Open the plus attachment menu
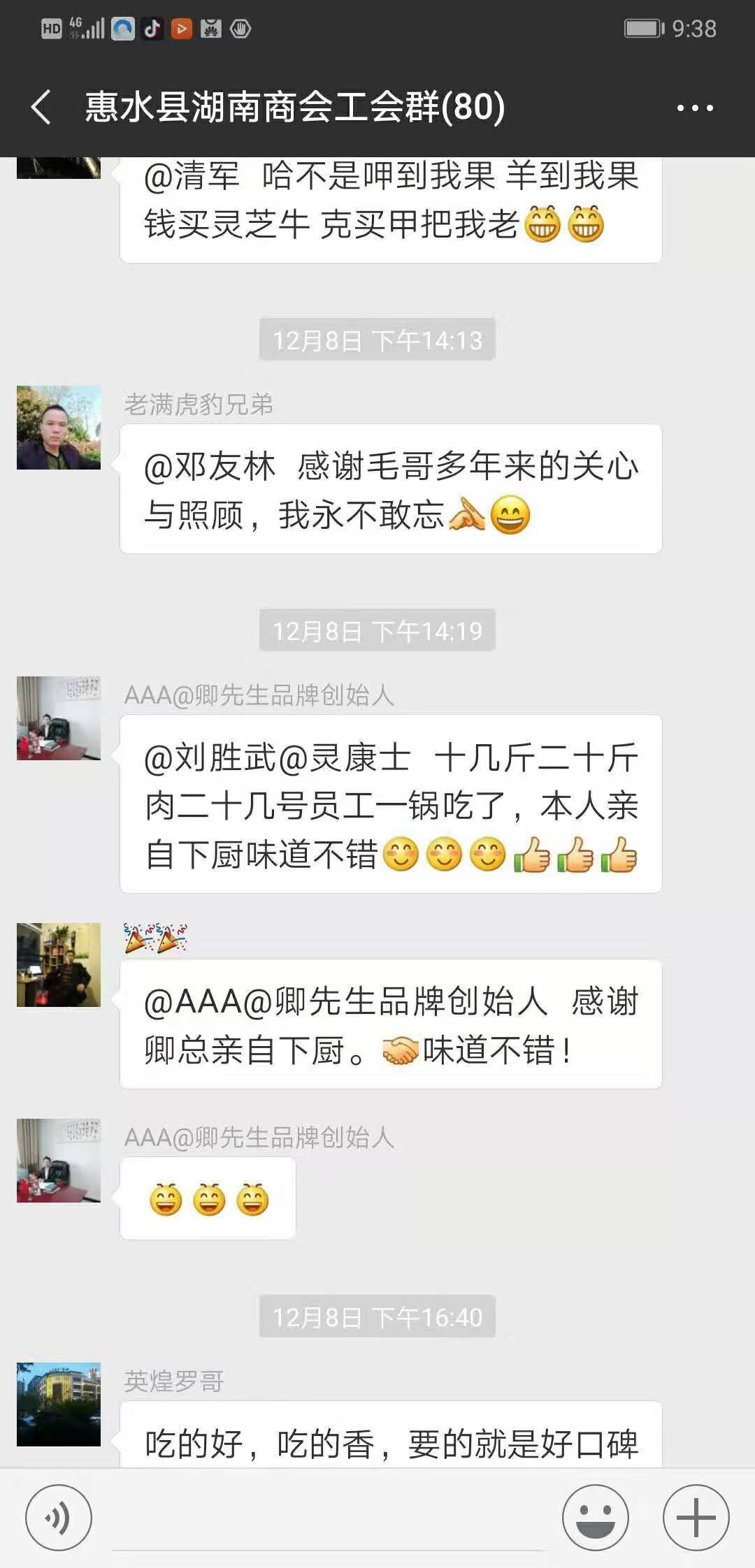The image size is (755, 1568). point(696,1518)
